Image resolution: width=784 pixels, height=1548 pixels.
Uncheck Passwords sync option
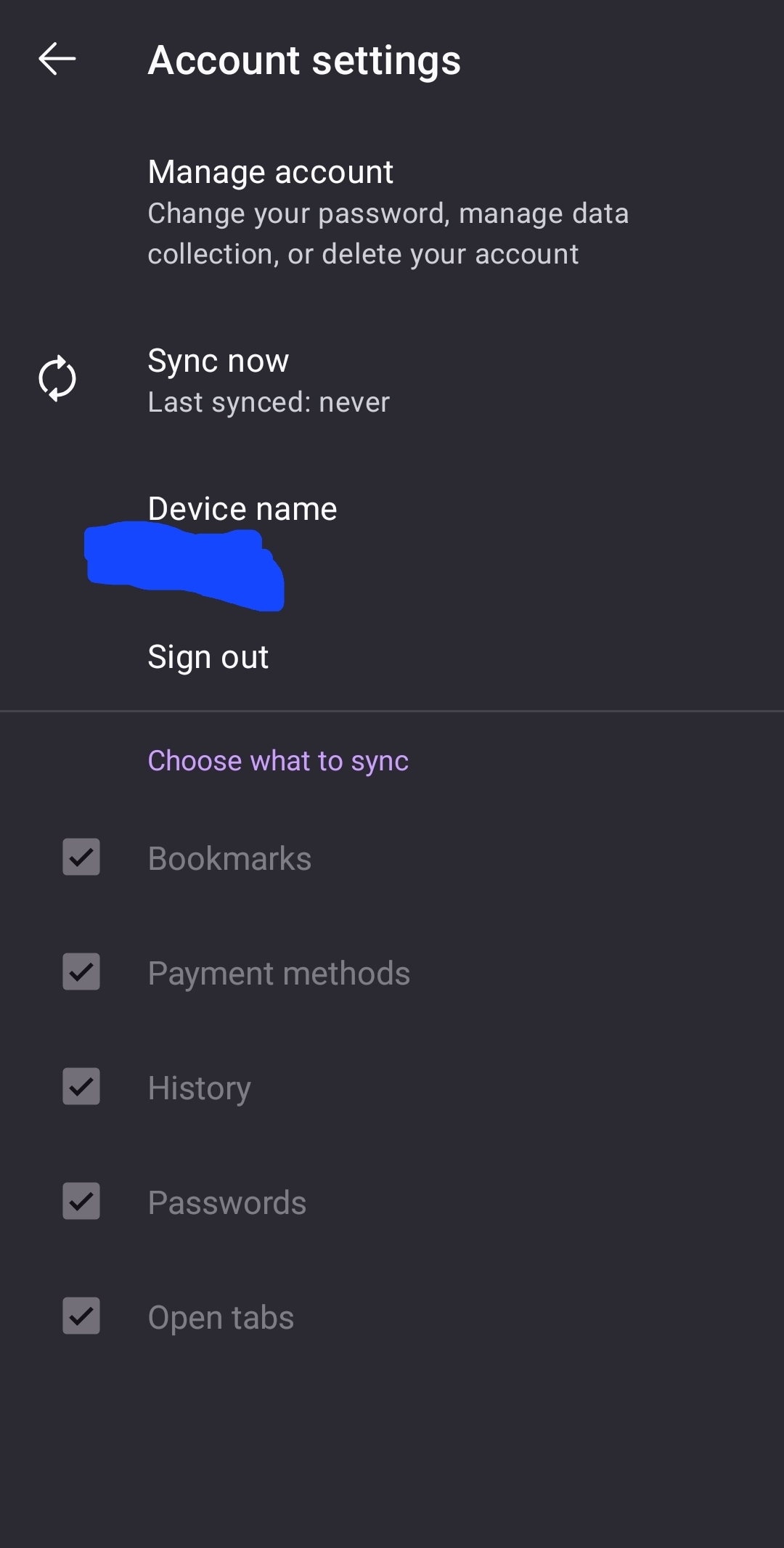coord(81,1202)
